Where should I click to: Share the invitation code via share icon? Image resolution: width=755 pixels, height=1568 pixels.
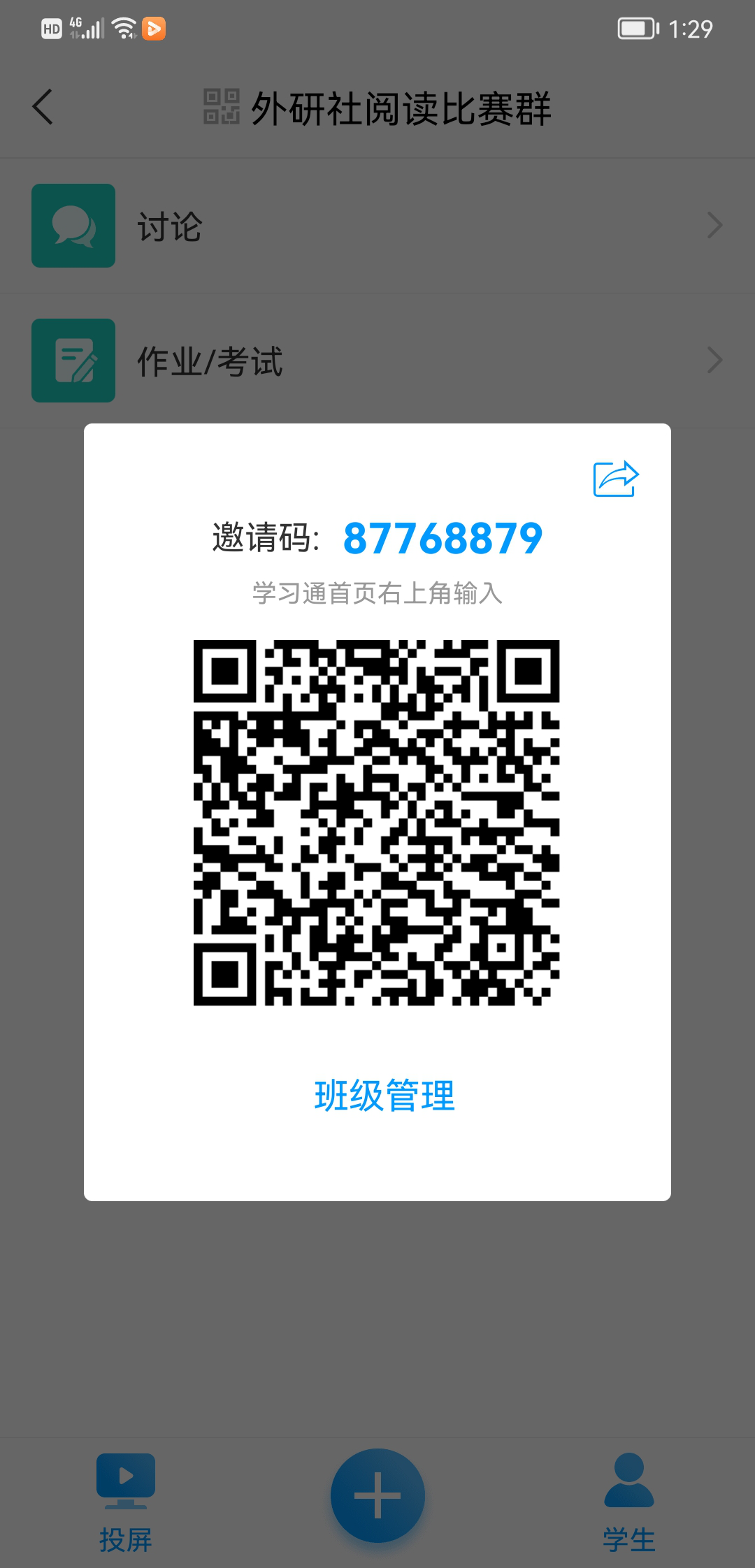(615, 479)
